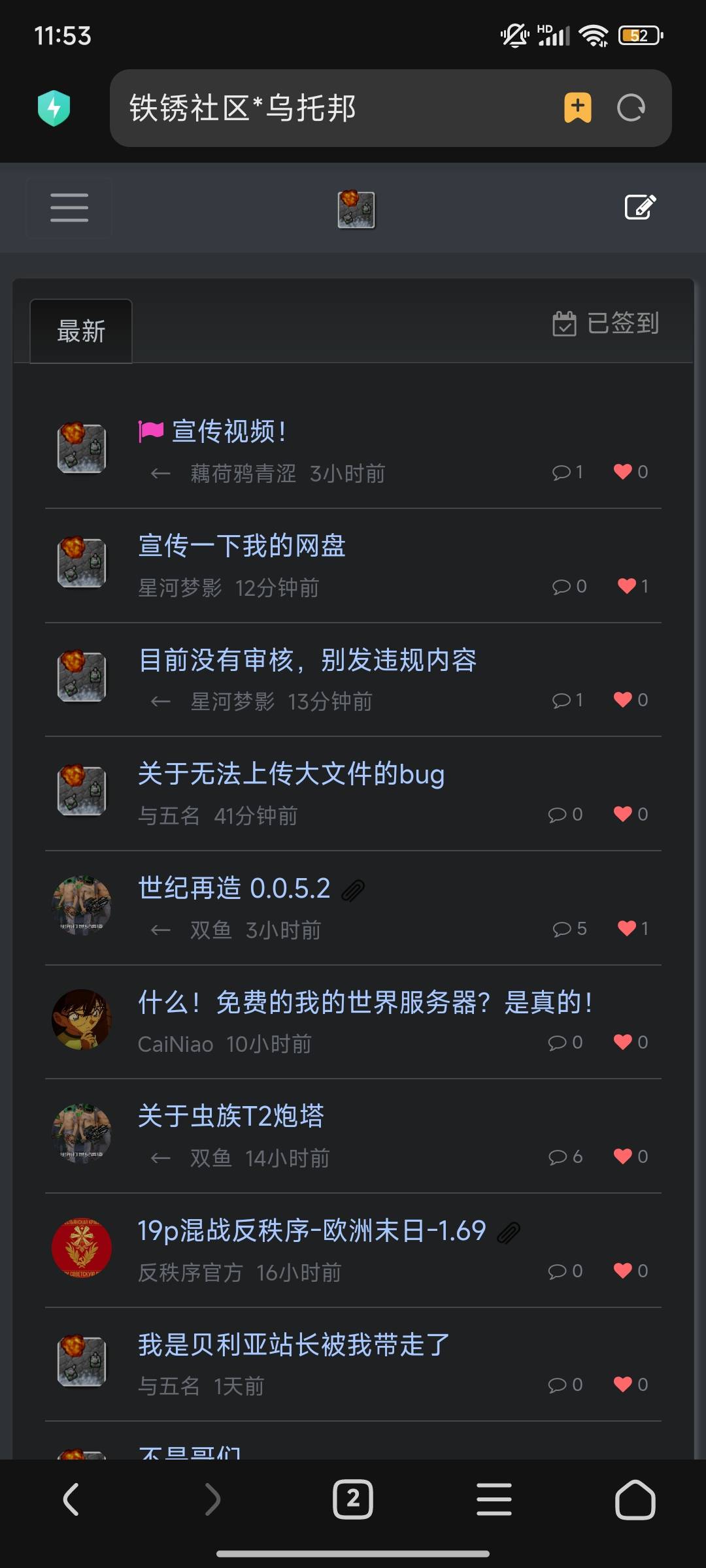Bookmark this page with the yellow icon
The width and height of the screenshot is (706, 1568).
[x=578, y=108]
